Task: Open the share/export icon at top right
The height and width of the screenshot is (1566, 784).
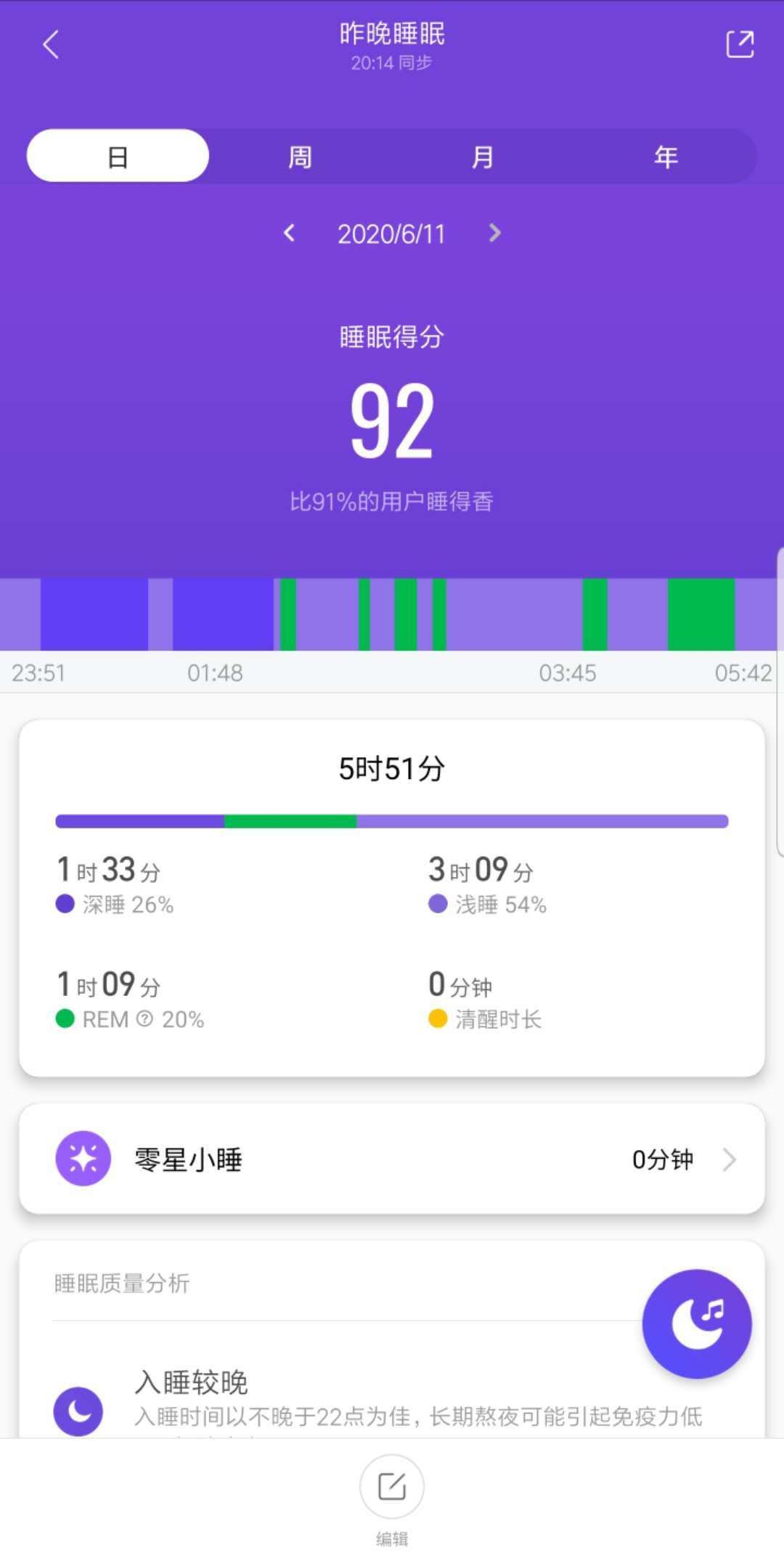Action: click(x=740, y=45)
